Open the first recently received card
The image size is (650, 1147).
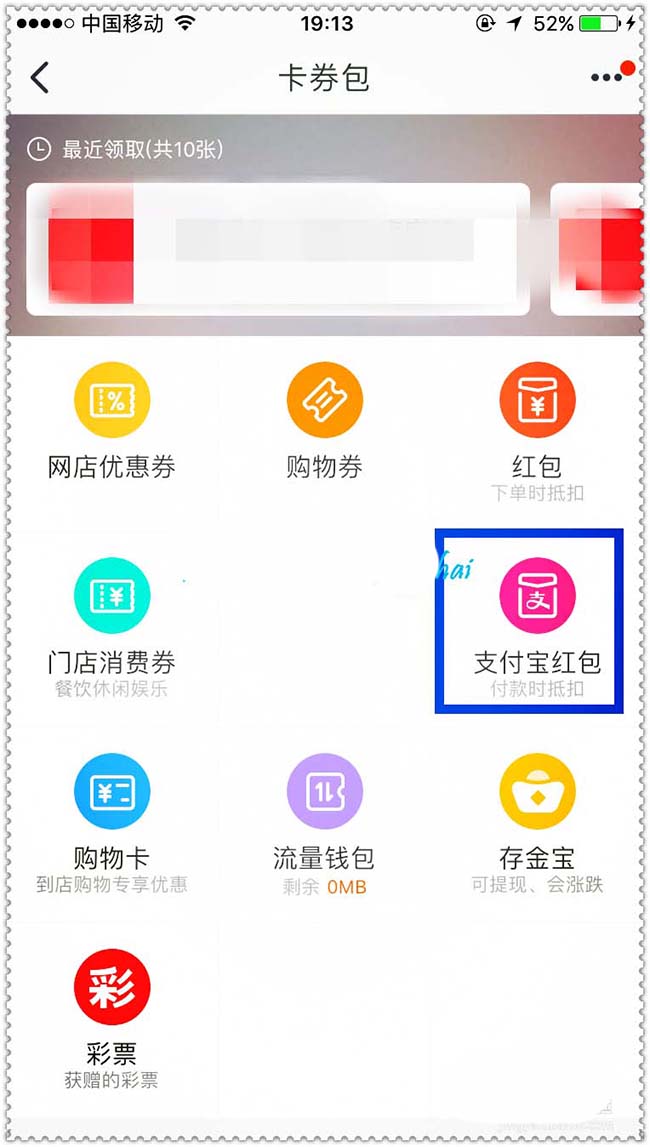coord(277,248)
